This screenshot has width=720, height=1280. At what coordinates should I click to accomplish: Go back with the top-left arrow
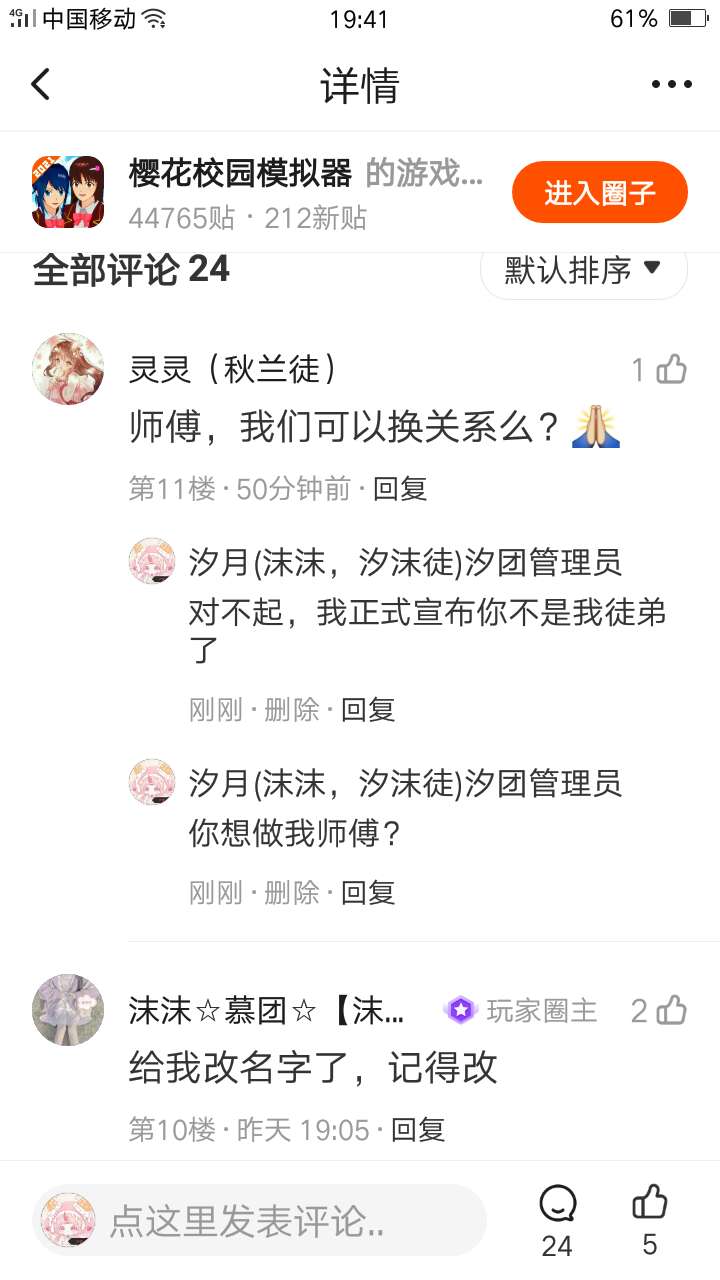pyautogui.click(x=40, y=85)
